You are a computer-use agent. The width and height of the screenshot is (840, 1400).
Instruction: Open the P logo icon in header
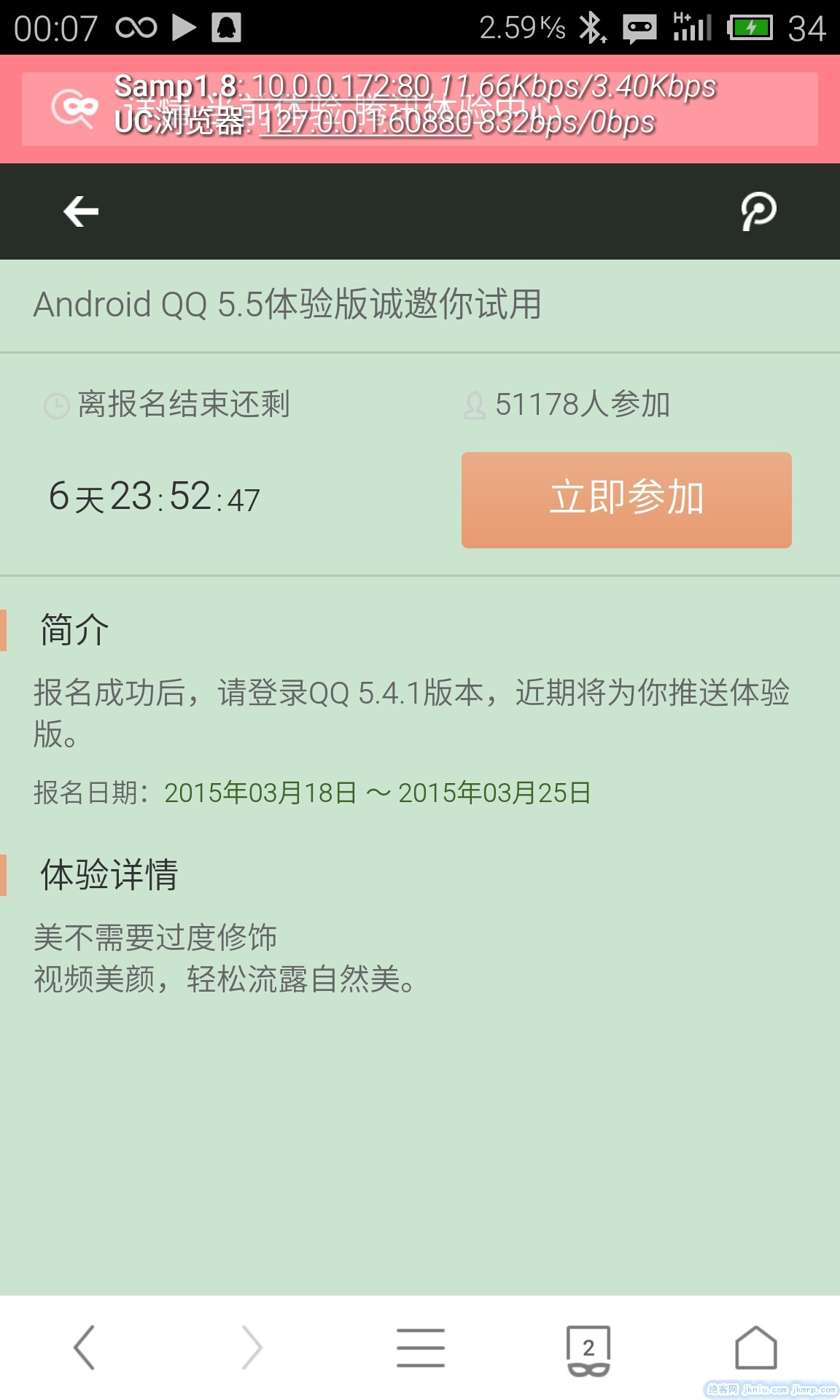pos(758,211)
